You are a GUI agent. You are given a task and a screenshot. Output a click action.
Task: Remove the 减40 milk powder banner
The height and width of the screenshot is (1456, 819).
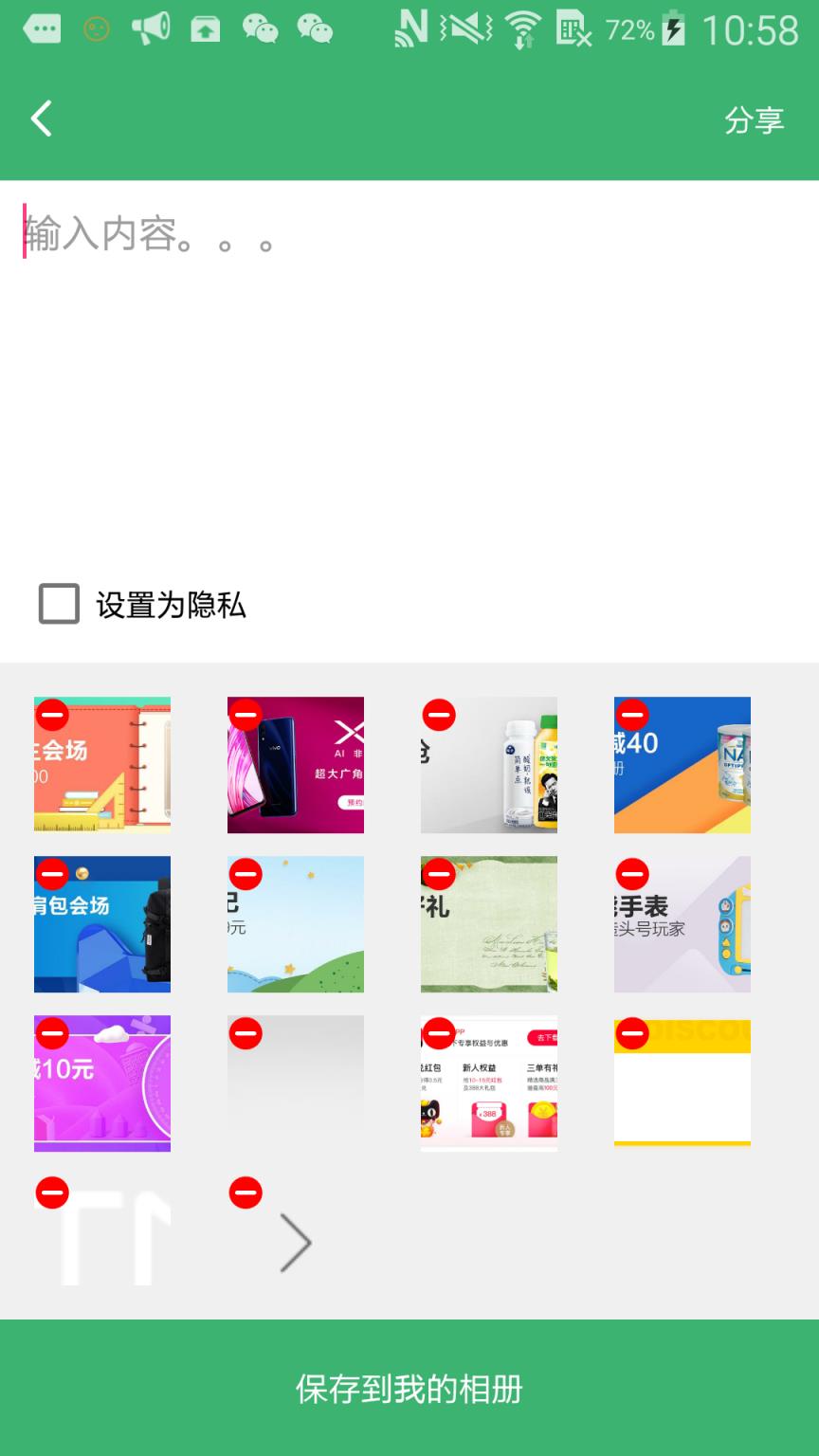[631, 714]
